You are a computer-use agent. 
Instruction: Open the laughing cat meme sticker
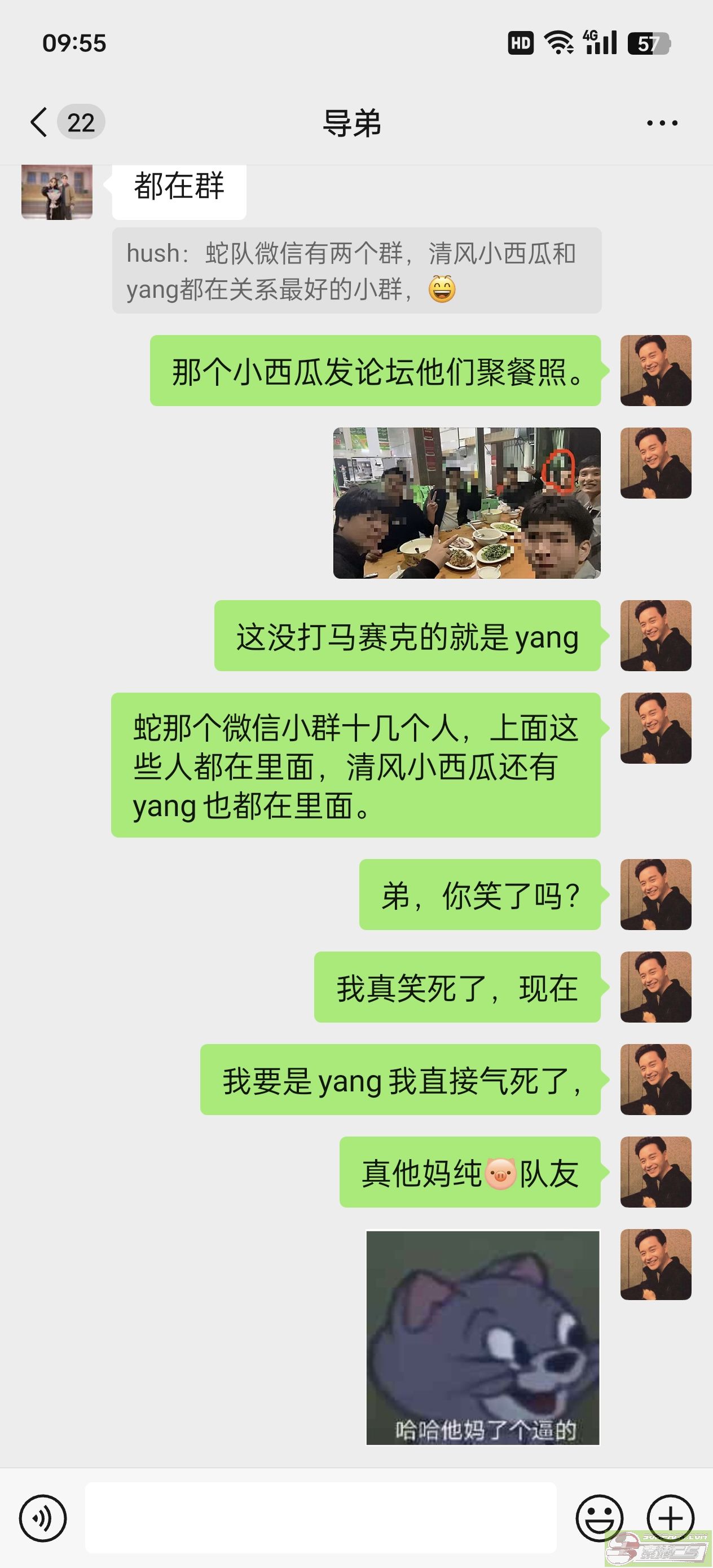coord(482,1337)
